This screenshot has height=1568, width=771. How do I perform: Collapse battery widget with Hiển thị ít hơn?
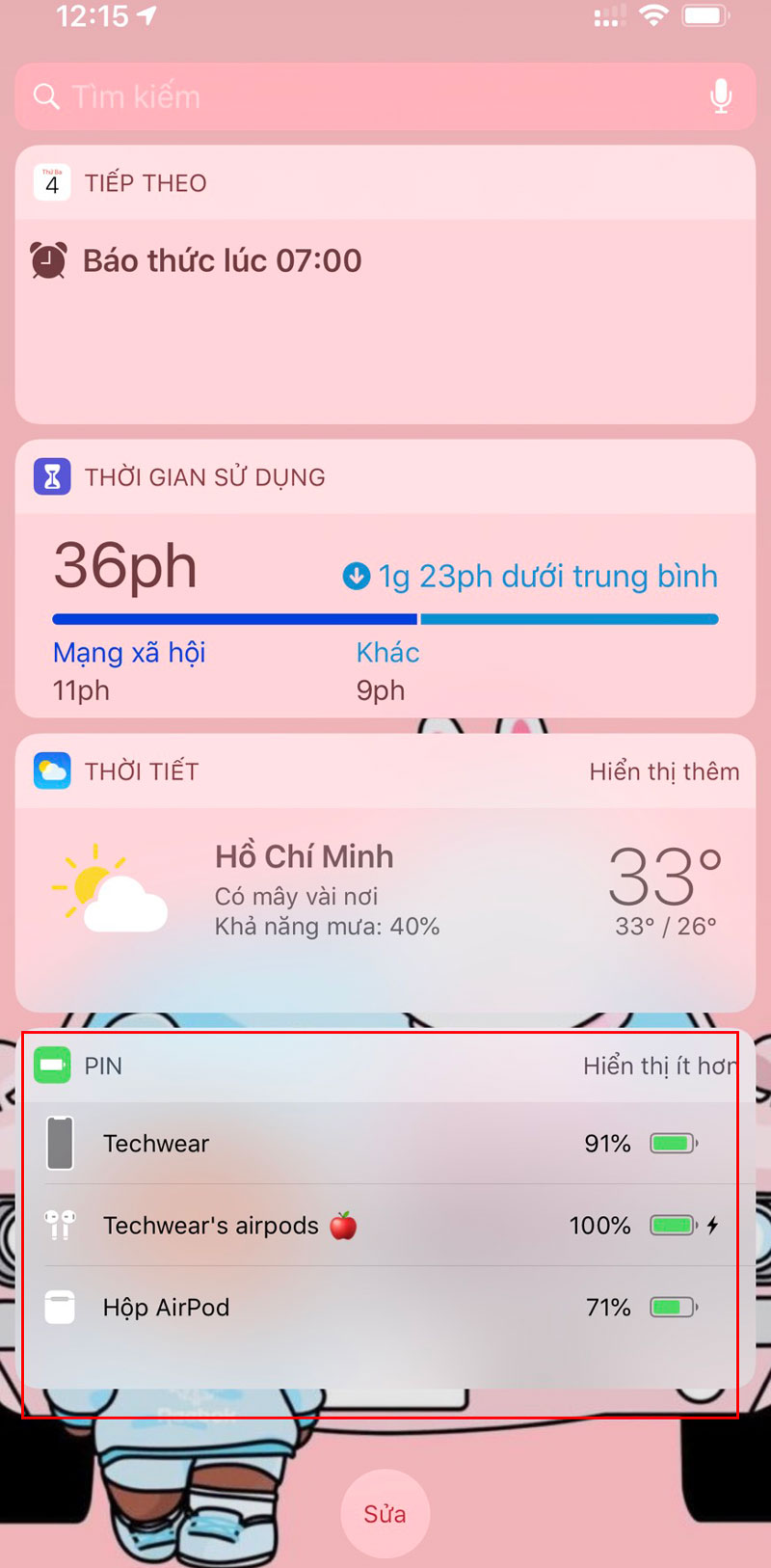(x=658, y=1066)
